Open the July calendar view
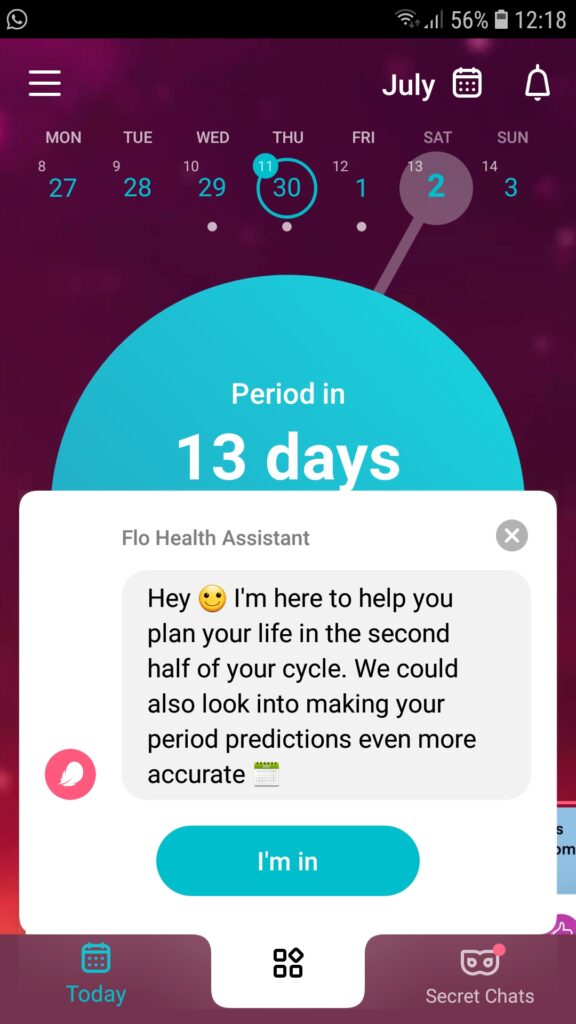 (x=432, y=84)
